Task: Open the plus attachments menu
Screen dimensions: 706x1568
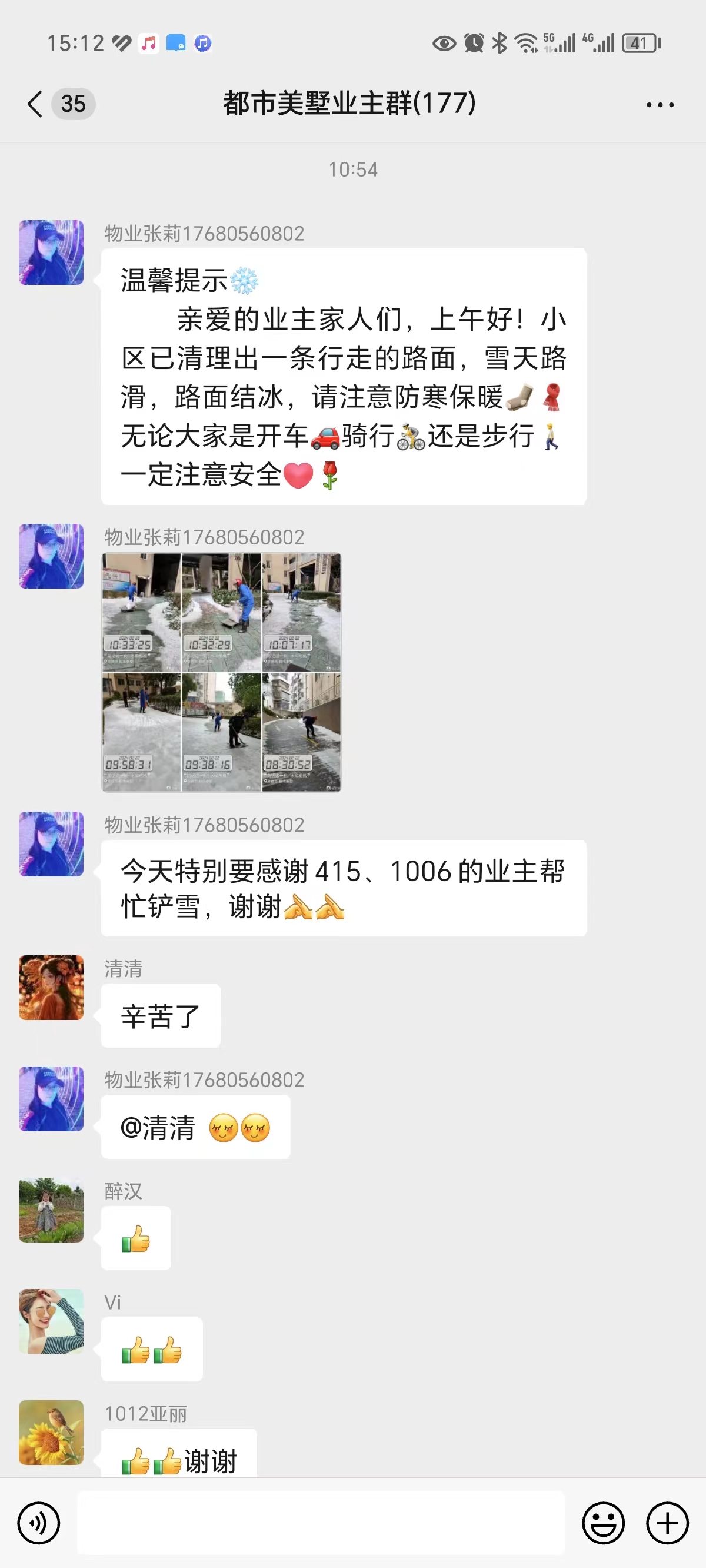Action: point(667,1523)
